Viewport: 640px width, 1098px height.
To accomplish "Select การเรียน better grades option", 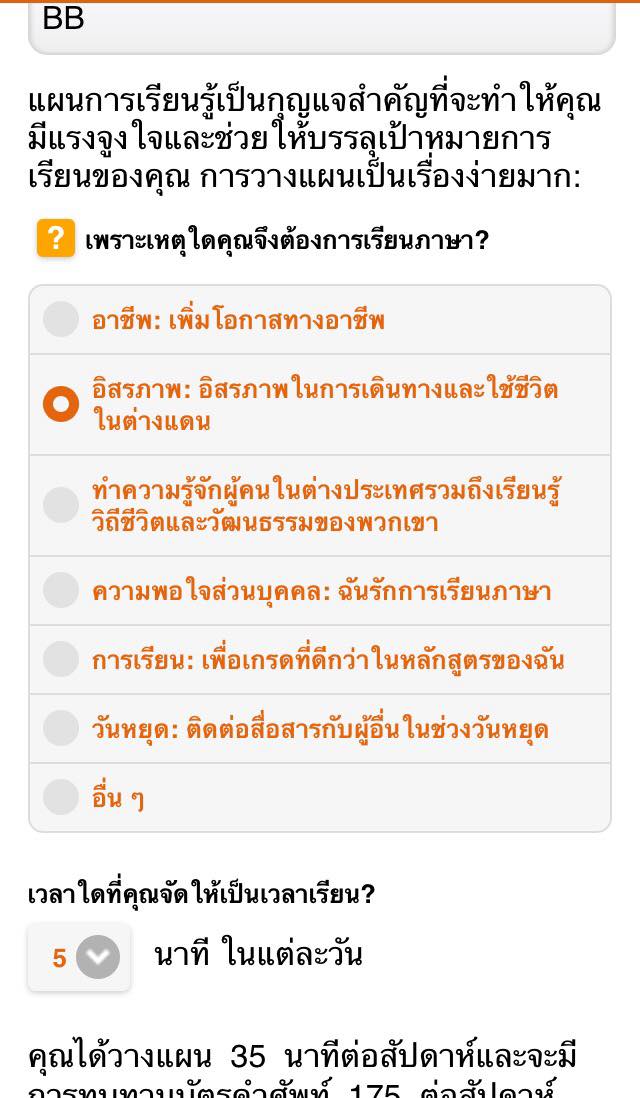I will (319, 659).
